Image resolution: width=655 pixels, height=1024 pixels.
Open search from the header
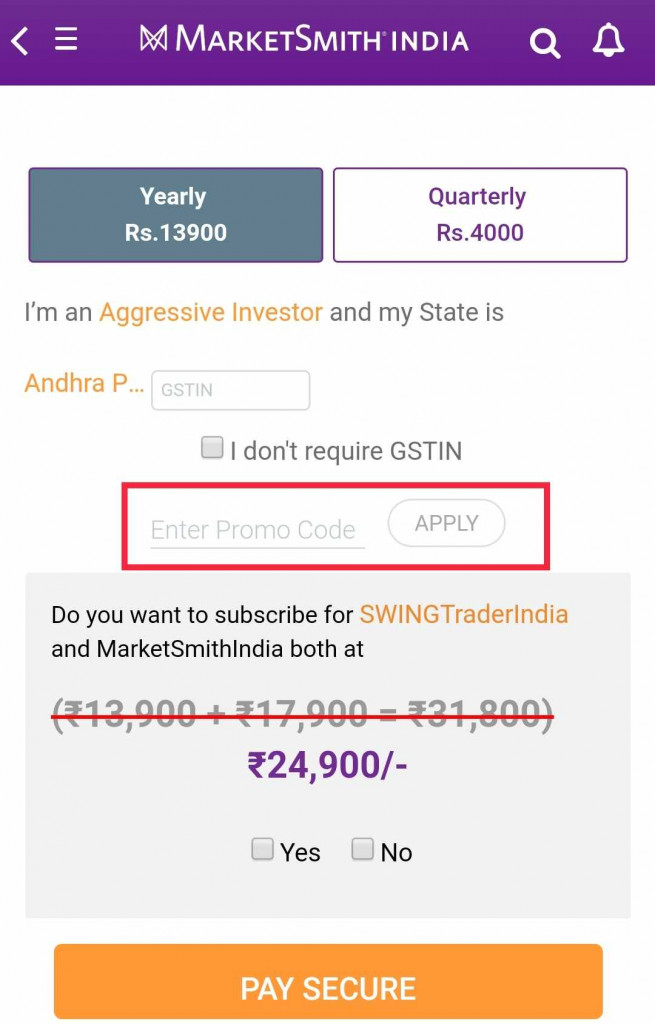pyautogui.click(x=545, y=43)
